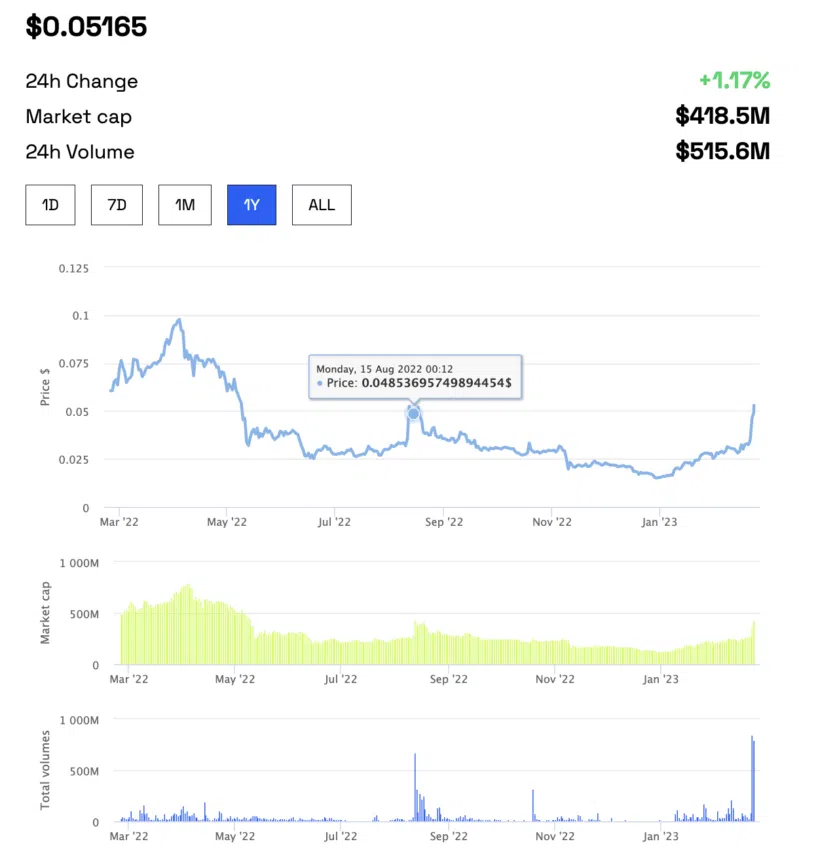Show the 1M price history
Viewport: 820px width, 850px height.
185,205
